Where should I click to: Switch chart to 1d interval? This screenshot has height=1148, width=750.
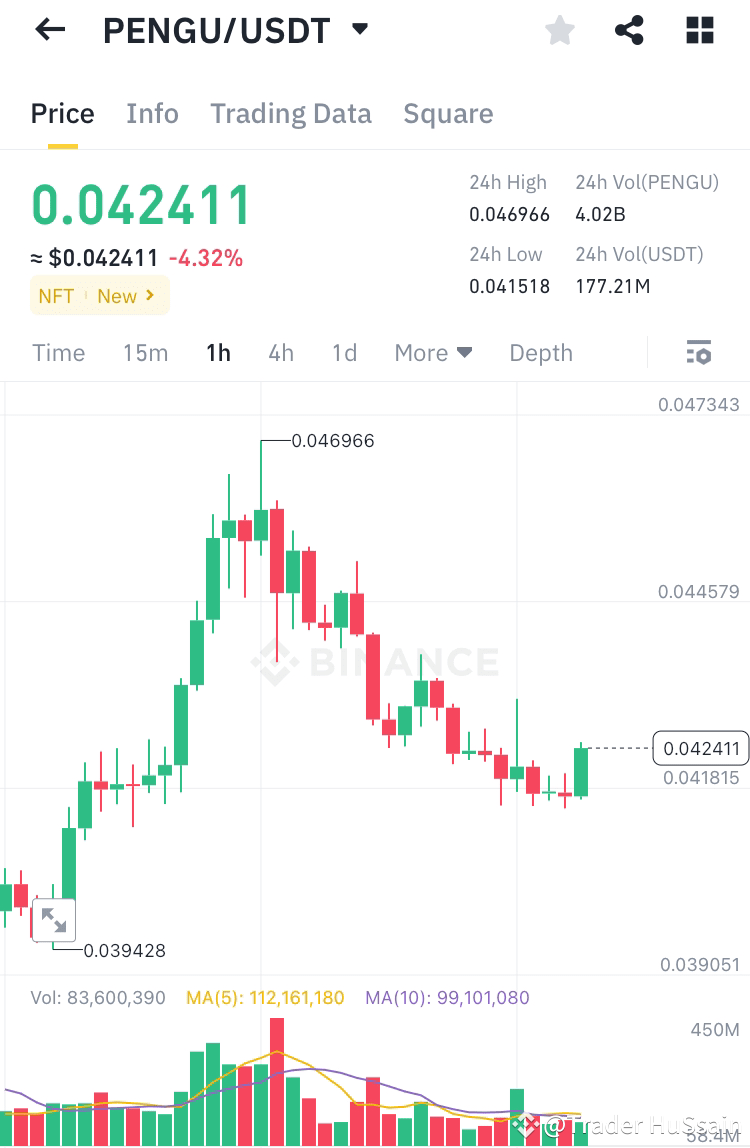(344, 352)
